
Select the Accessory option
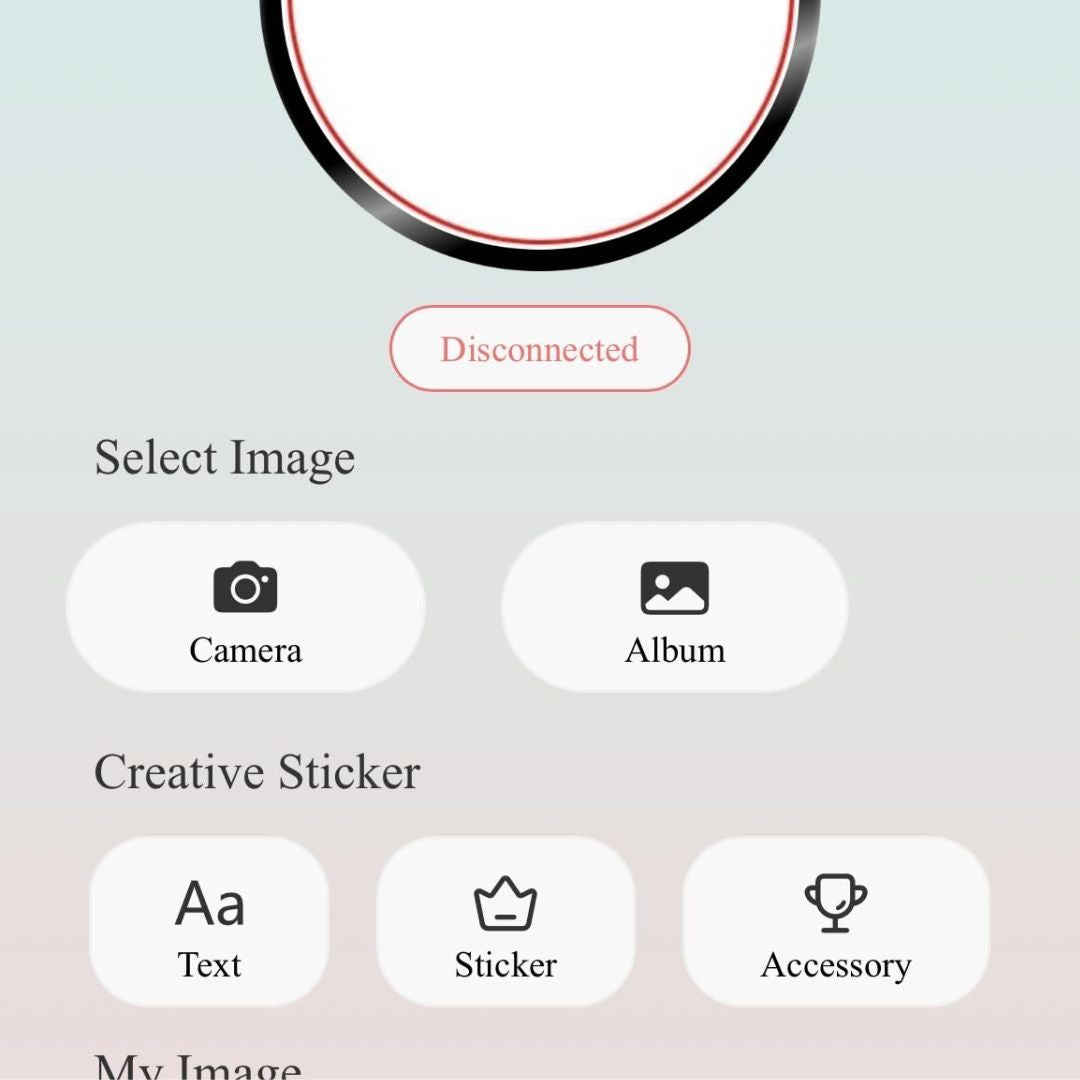[835, 921]
